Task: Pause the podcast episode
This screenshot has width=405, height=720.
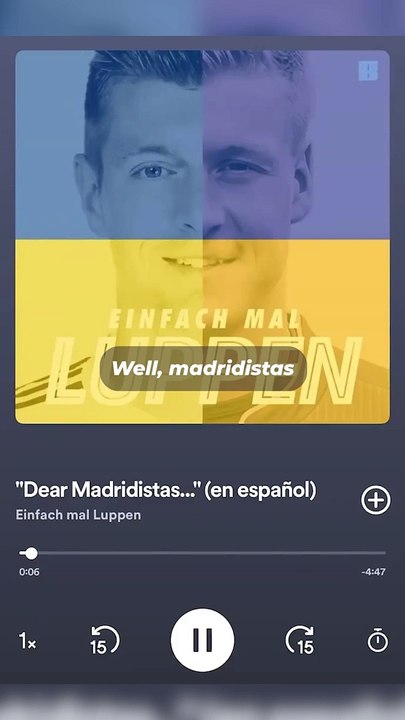Action: pos(202,640)
